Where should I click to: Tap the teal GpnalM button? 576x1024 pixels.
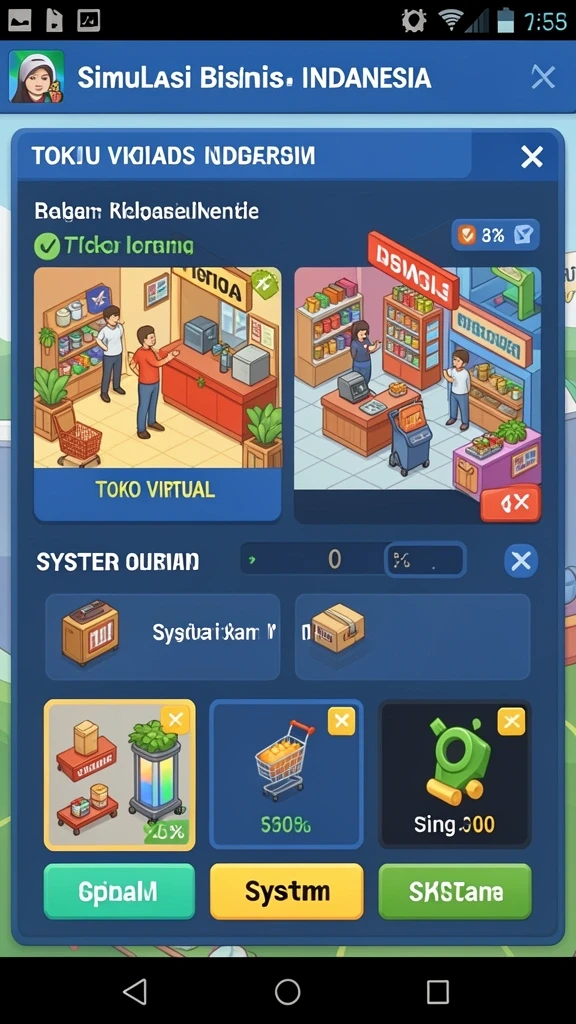[120, 891]
